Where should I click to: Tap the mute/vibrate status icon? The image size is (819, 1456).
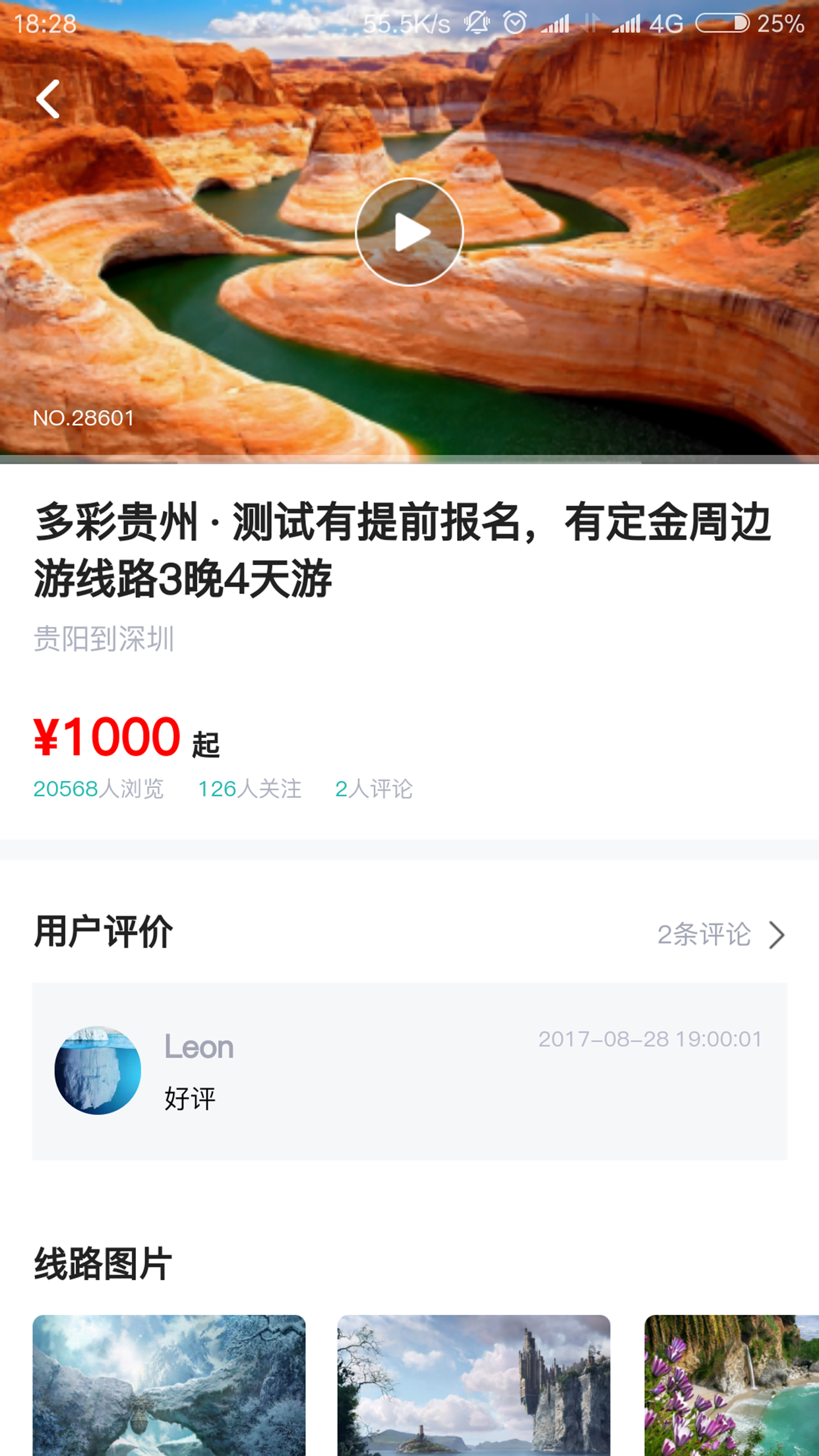477,23
